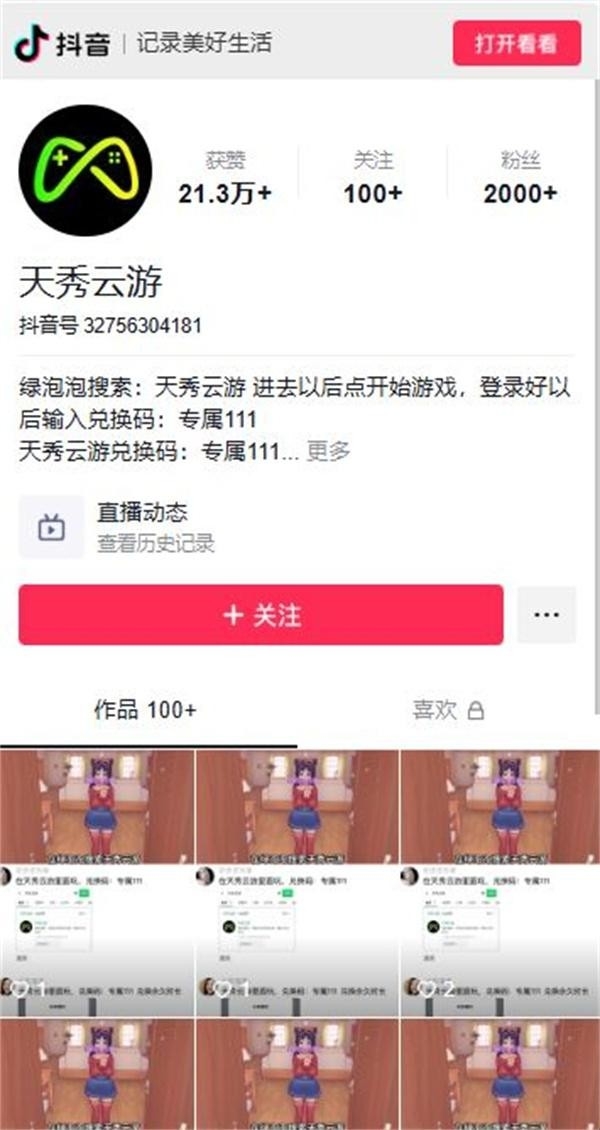This screenshot has height=1130, width=600.
Task: Open the three-dot more options button
Action: (547, 615)
